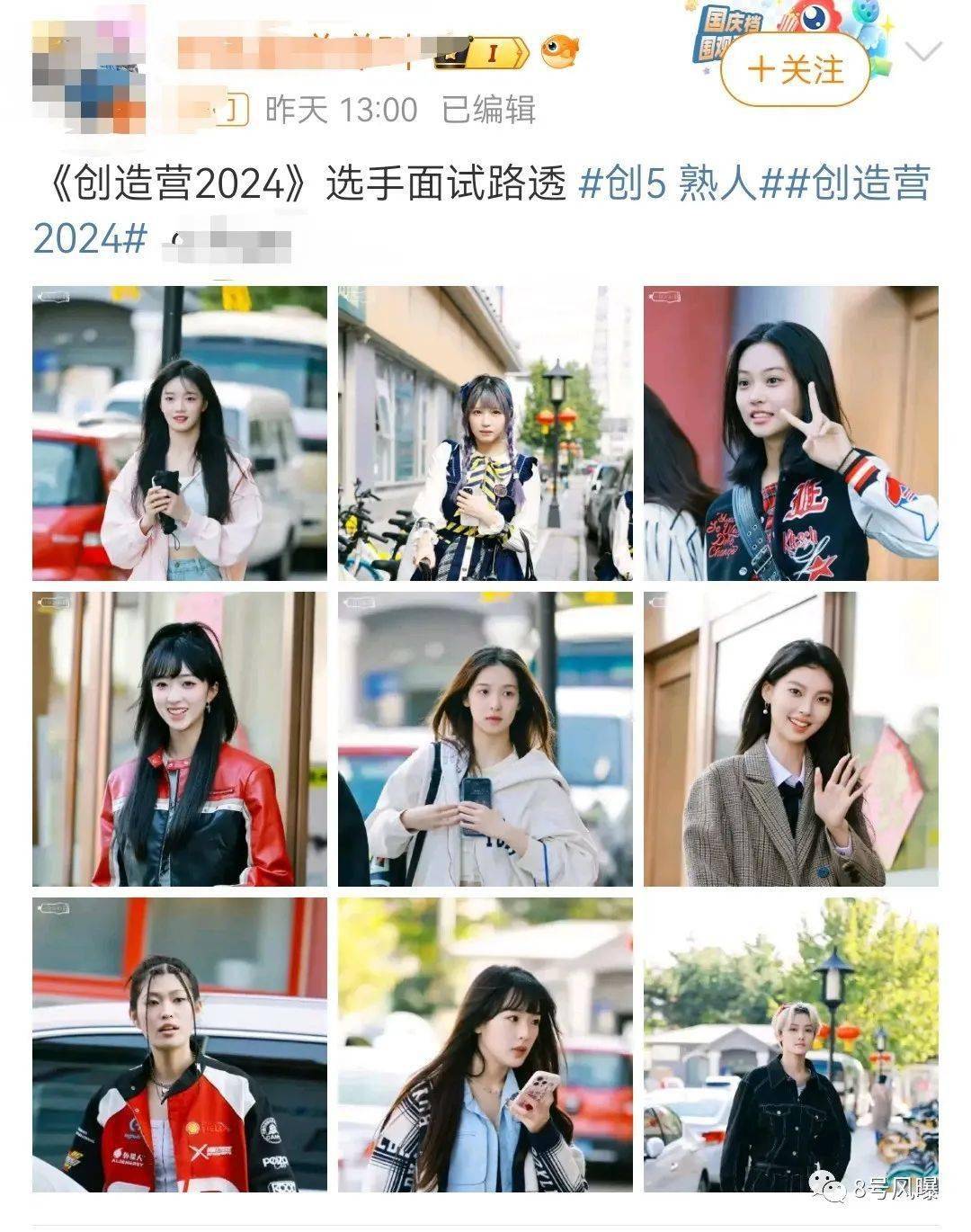
Task: Open photo of girl with purple braids
Action: pos(485,433)
